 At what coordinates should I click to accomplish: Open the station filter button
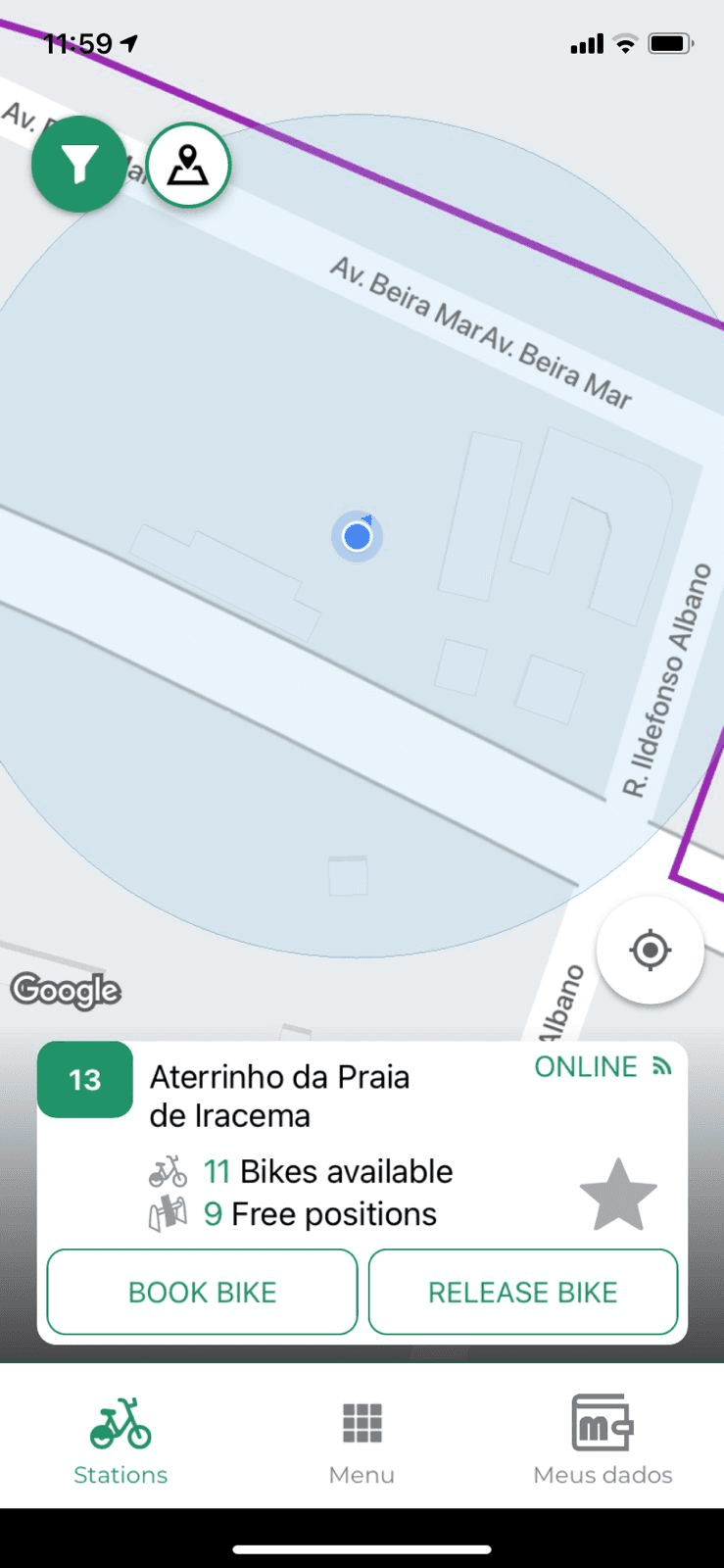[x=78, y=165]
